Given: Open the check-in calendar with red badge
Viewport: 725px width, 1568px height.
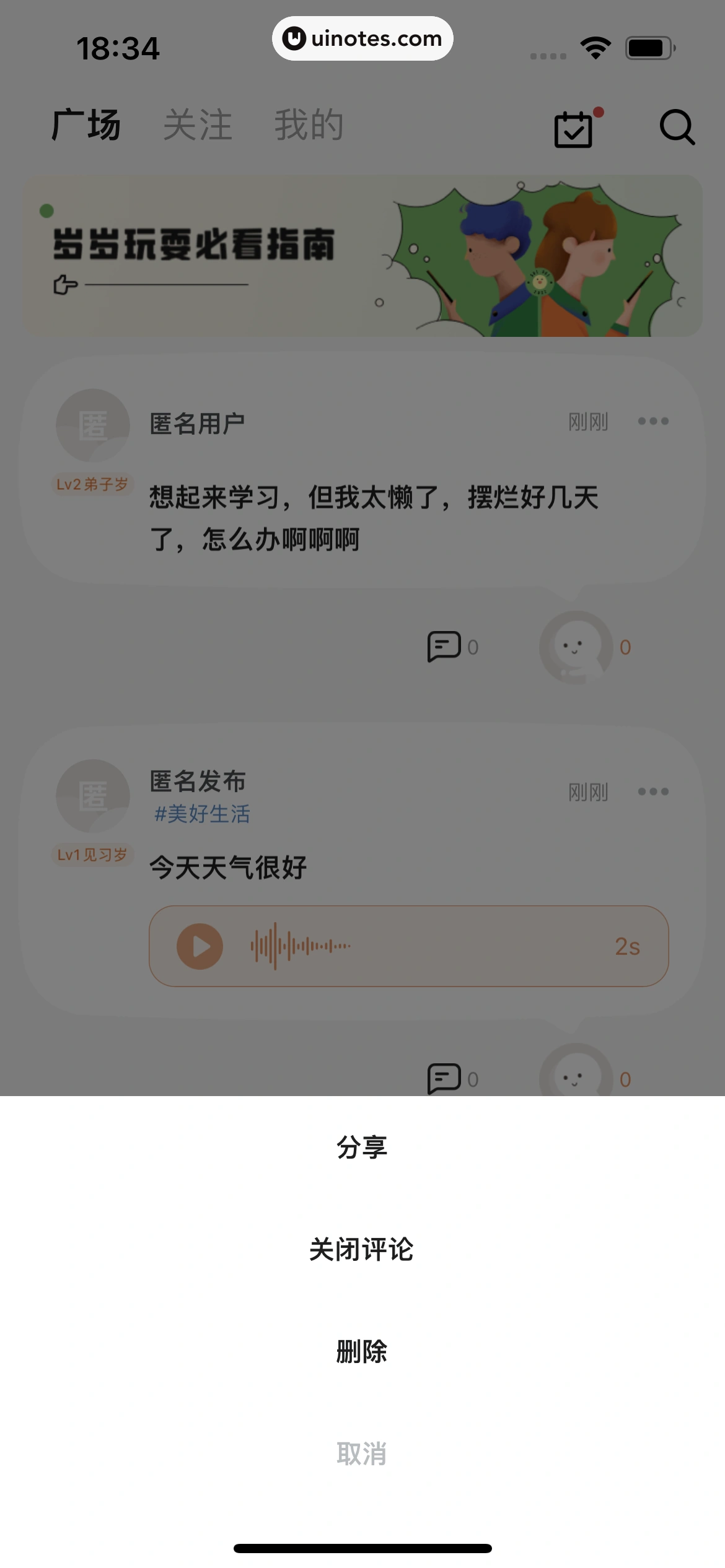Looking at the screenshot, I should [571, 128].
